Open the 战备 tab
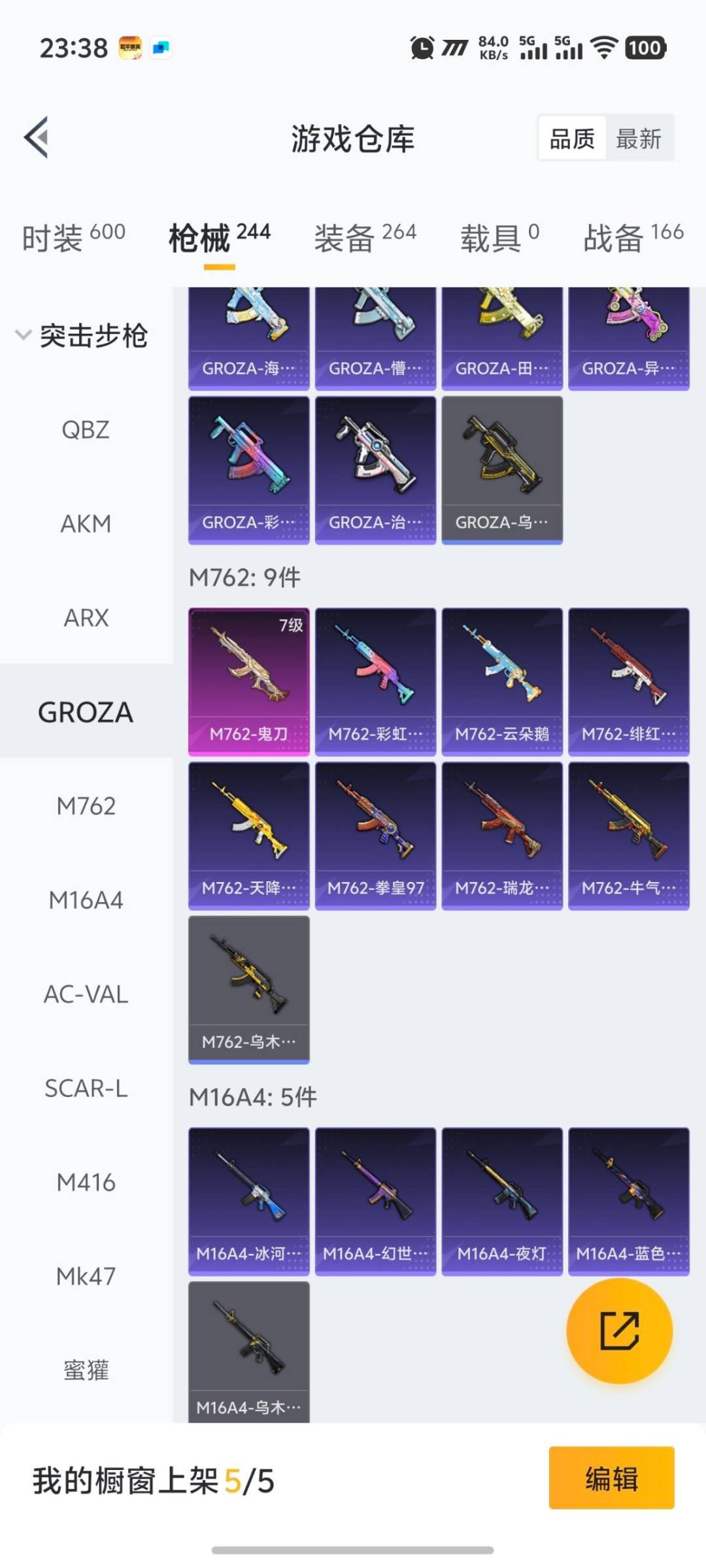Viewport: 706px width, 1568px height. 633,237
